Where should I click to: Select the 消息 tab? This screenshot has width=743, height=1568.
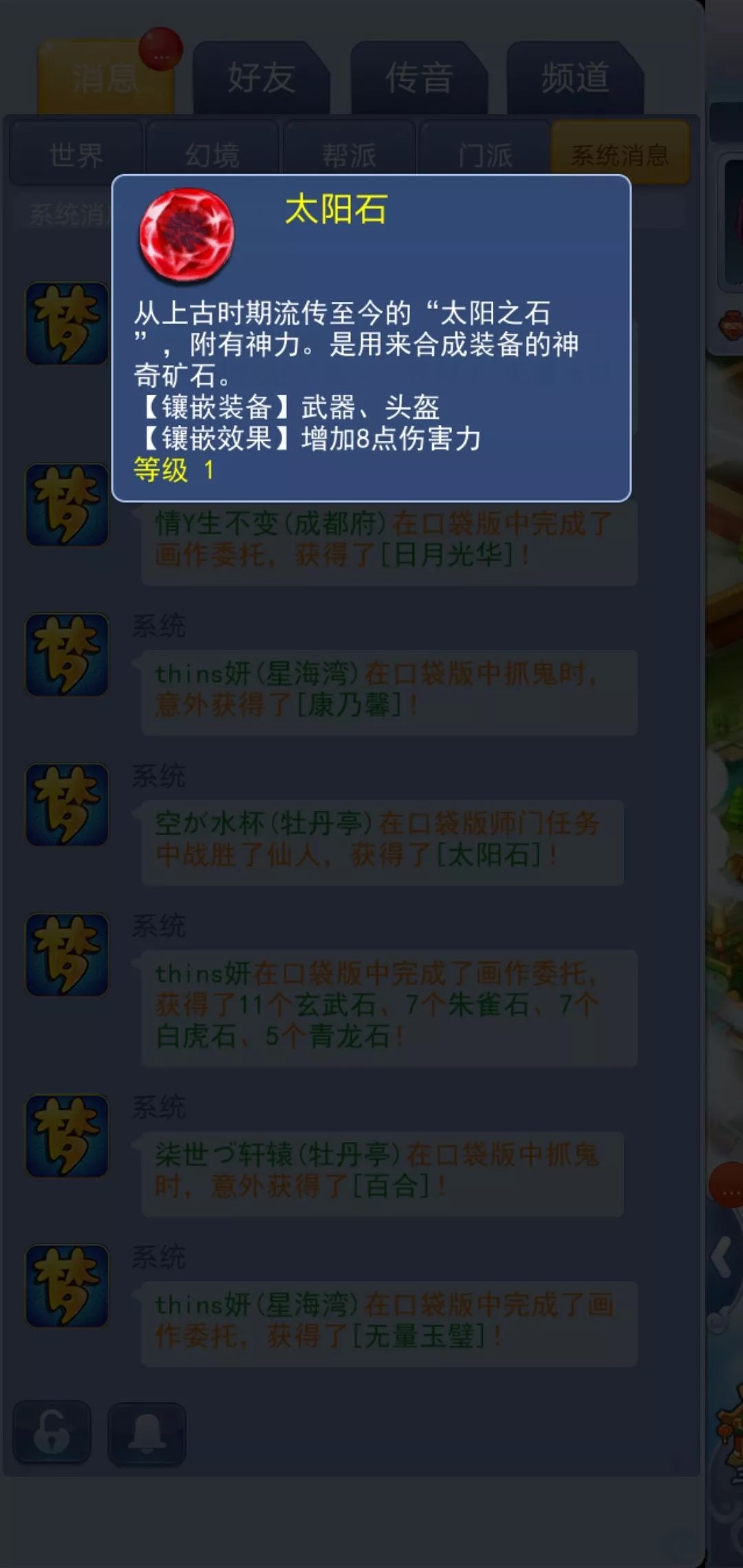pyautogui.click(x=105, y=78)
